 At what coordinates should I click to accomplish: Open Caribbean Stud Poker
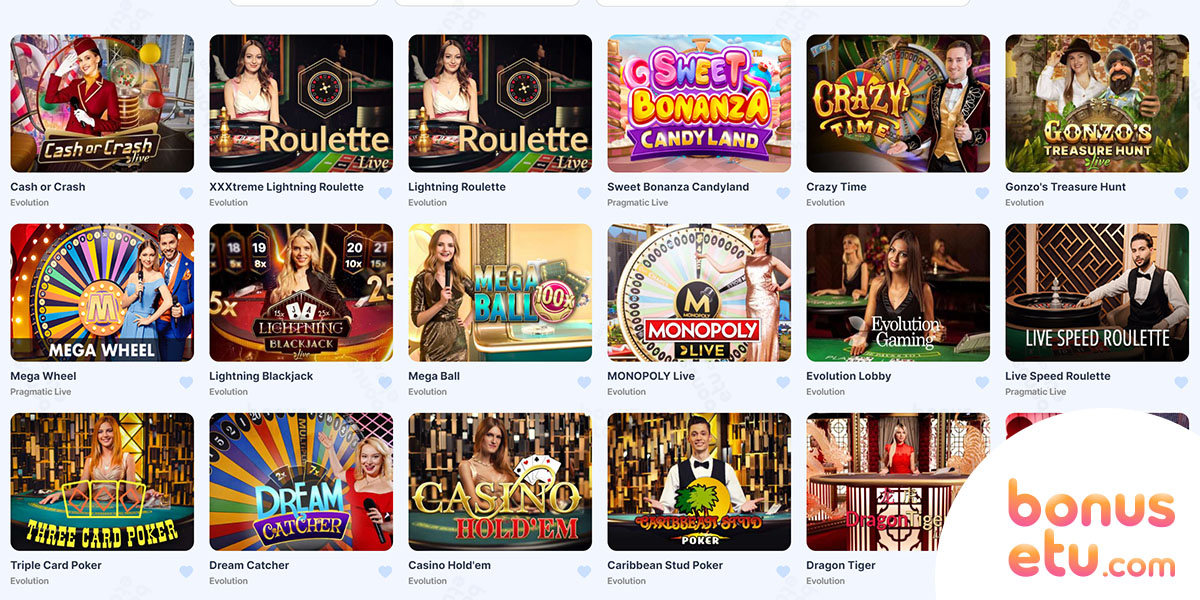[699, 481]
